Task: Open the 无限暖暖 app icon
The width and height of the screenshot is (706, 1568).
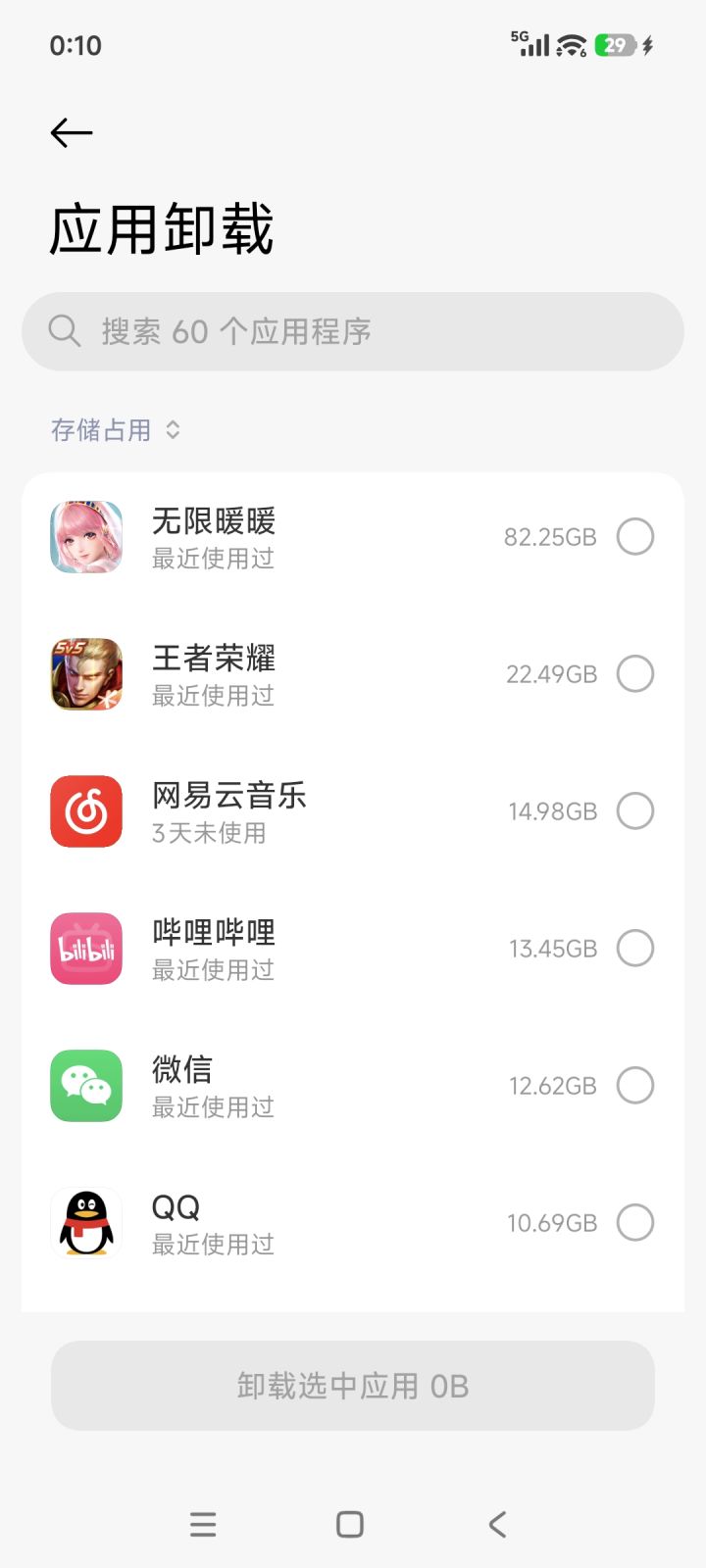Action: pyautogui.click(x=86, y=536)
